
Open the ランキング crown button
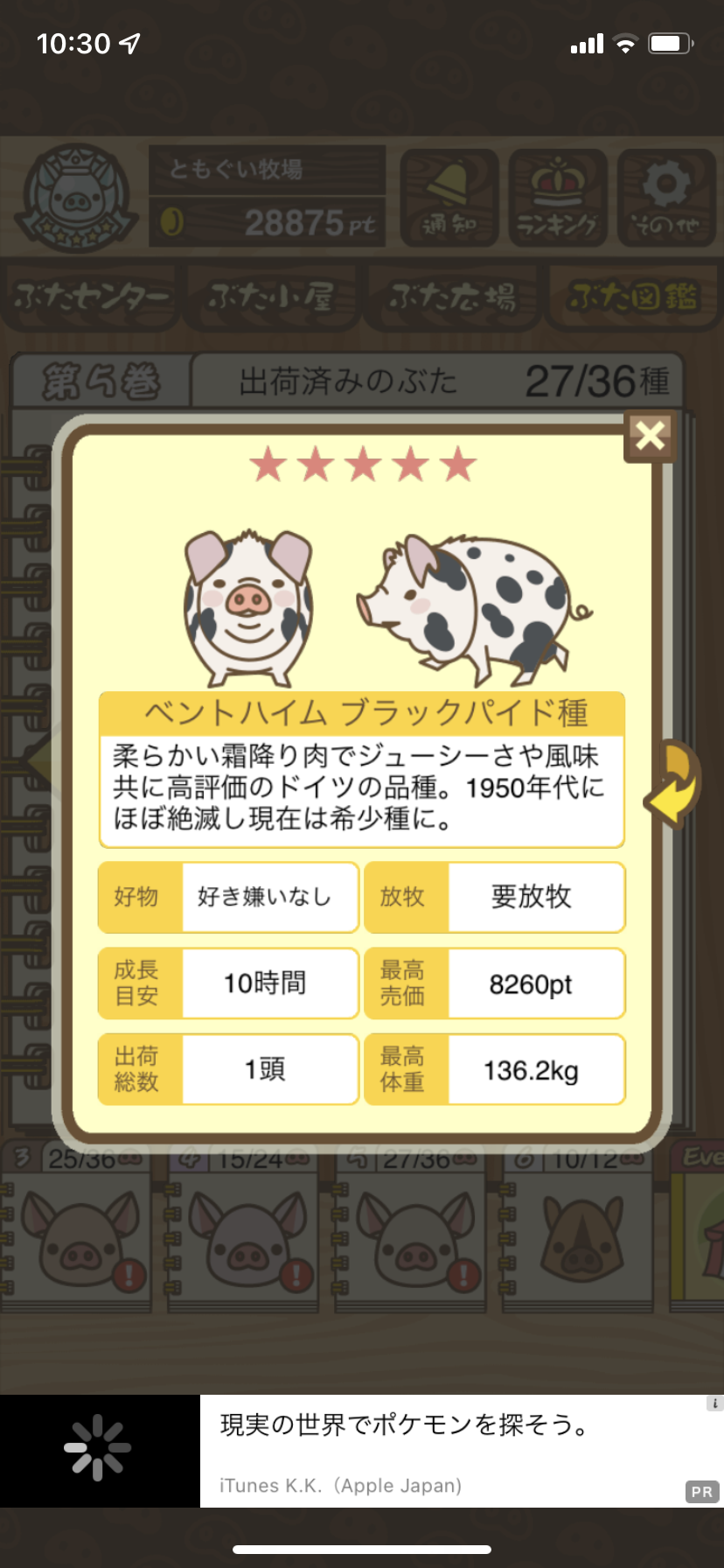[558, 198]
